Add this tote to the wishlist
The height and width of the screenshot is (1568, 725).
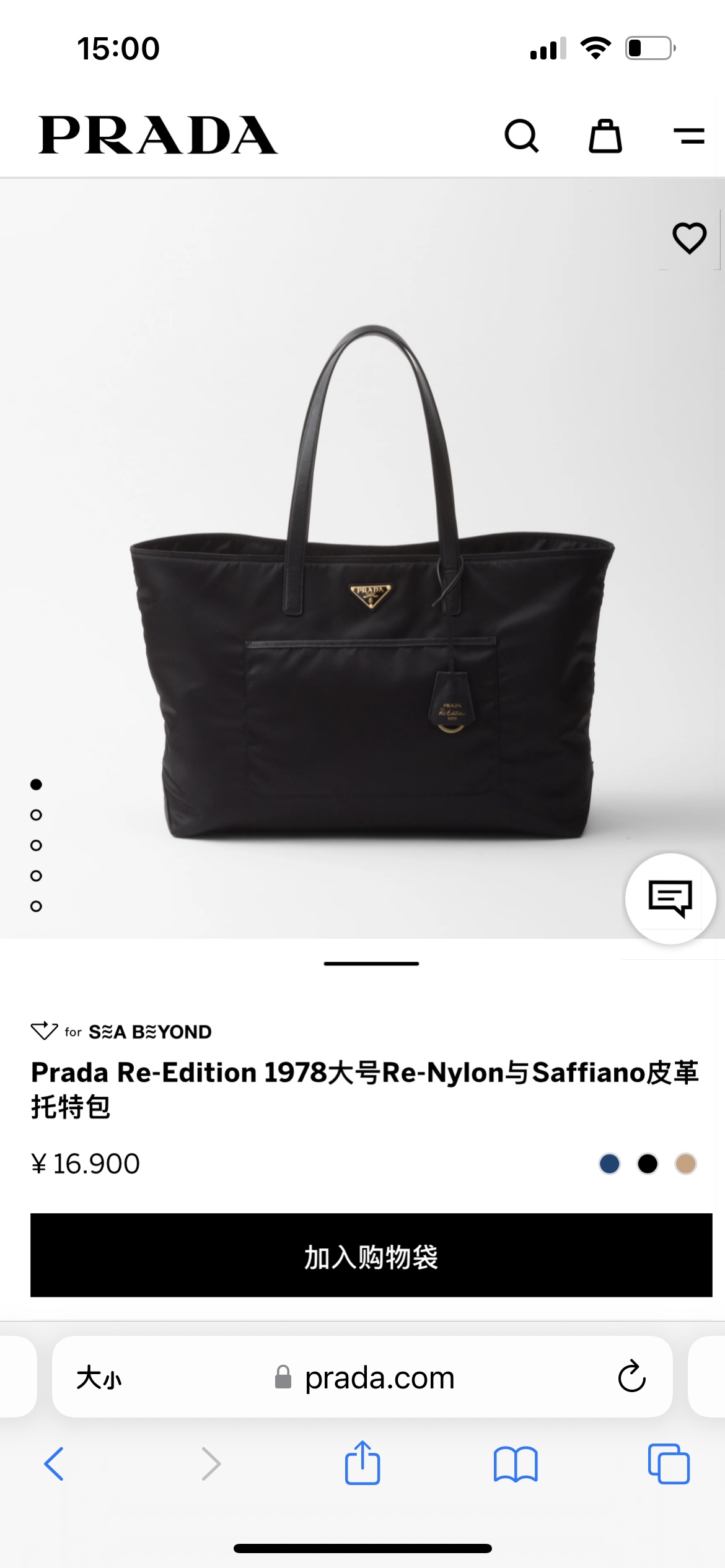pos(689,238)
